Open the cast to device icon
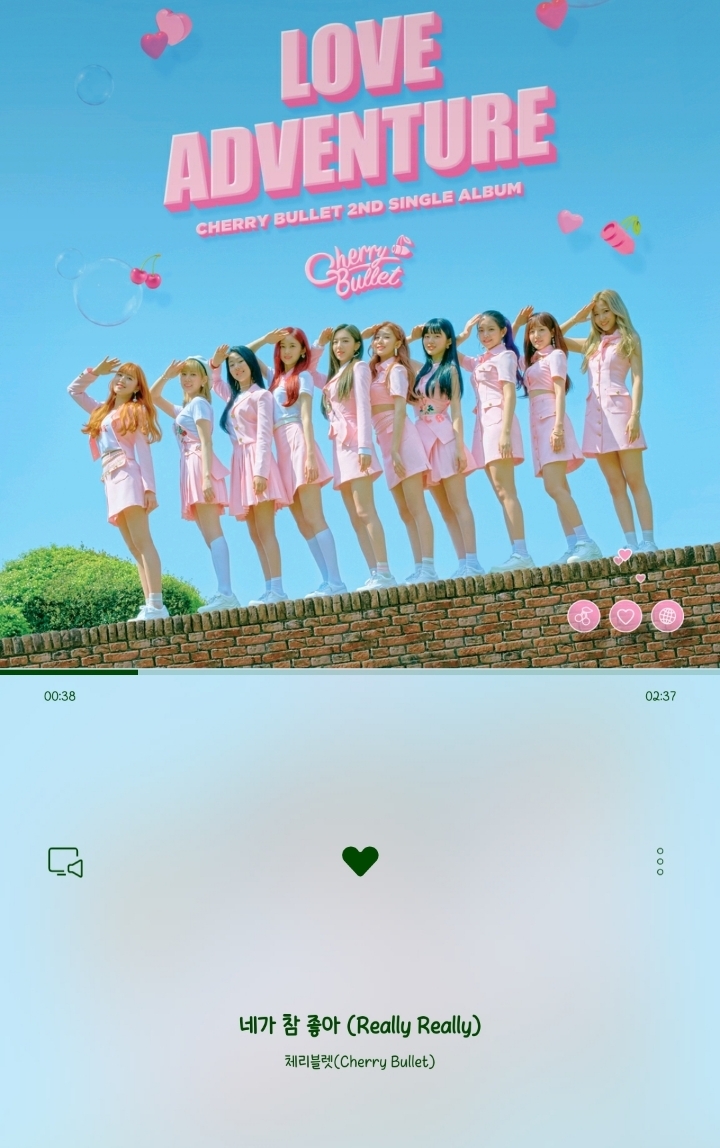This screenshot has height=1148, width=720. click(x=65, y=862)
